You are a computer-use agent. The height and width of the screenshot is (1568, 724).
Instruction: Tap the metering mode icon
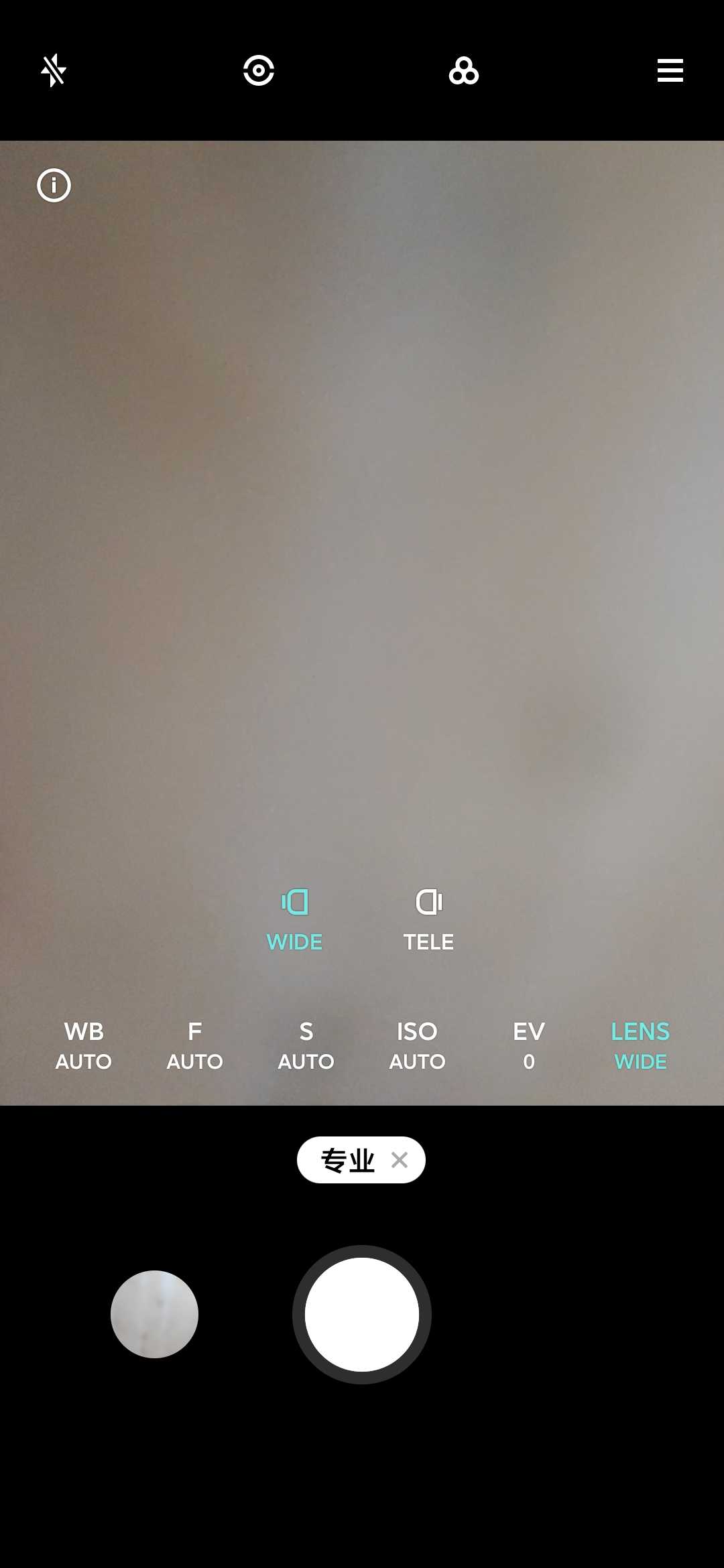pyautogui.click(x=259, y=70)
